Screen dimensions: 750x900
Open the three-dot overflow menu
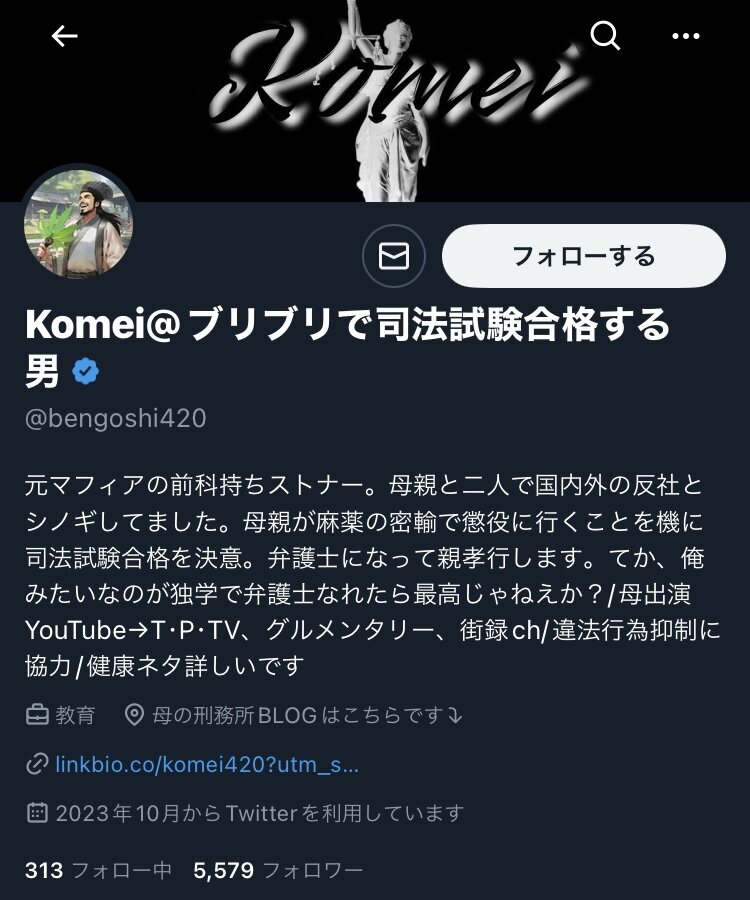click(x=686, y=36)
